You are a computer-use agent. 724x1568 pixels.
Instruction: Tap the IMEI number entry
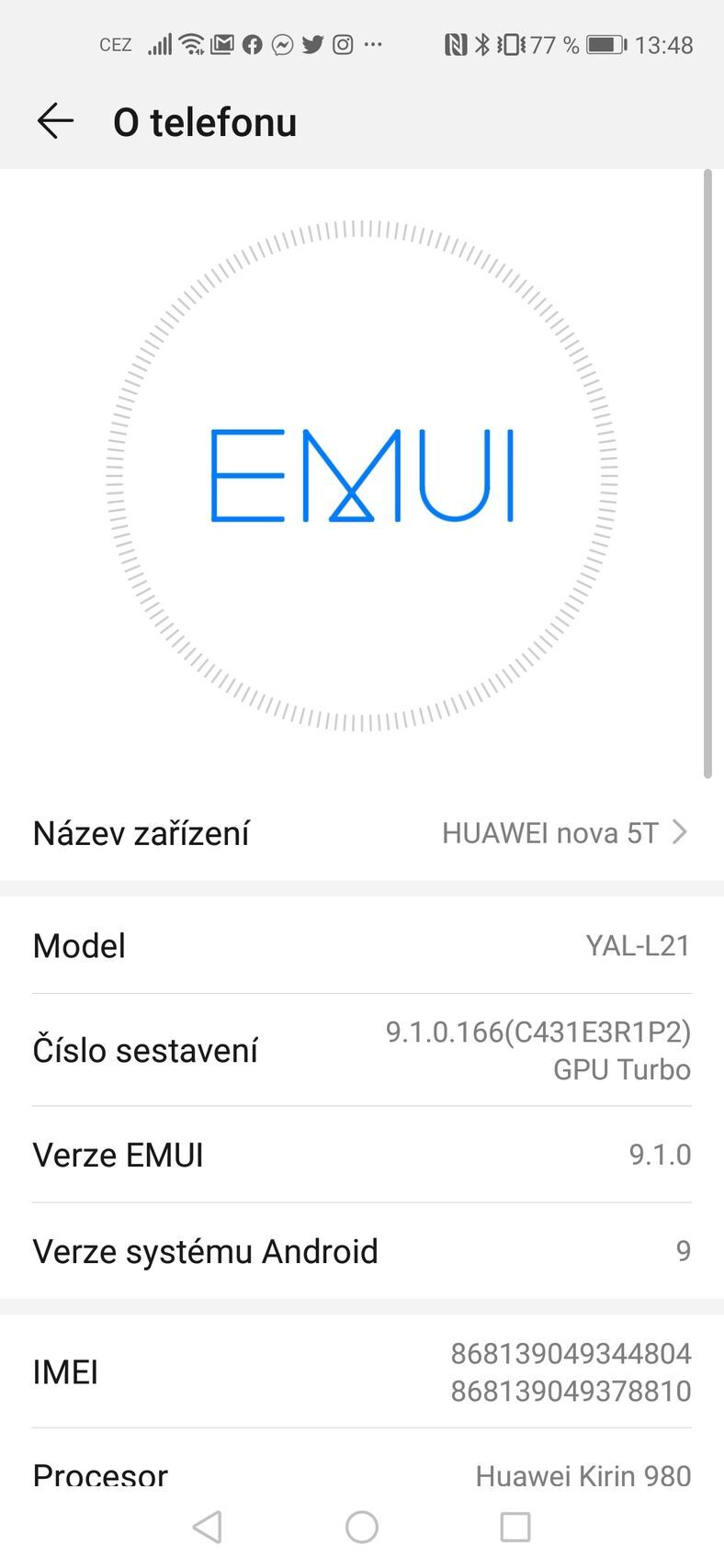pyautogui.click(x=362, y=1371)
